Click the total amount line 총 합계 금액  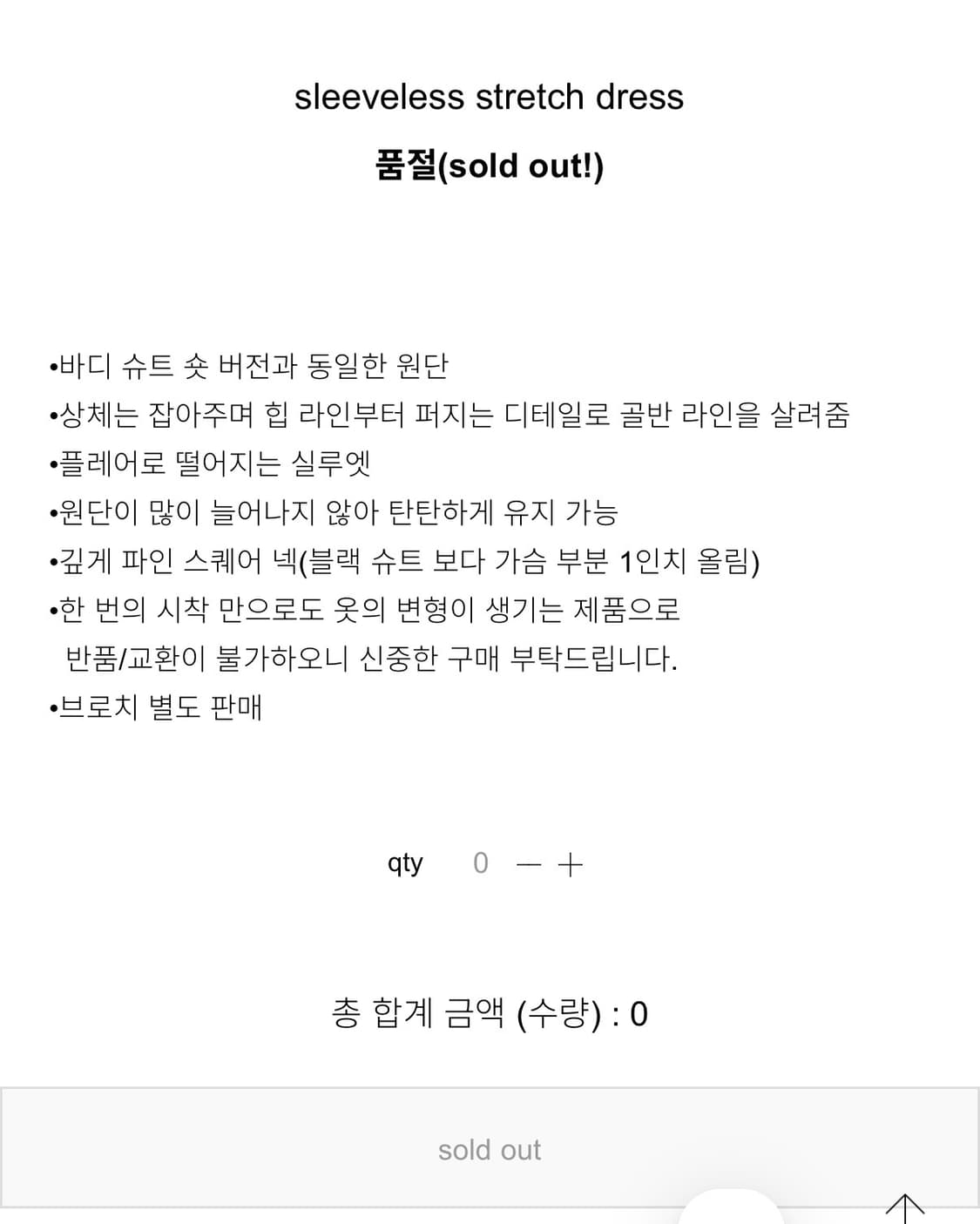point(490,1013)
